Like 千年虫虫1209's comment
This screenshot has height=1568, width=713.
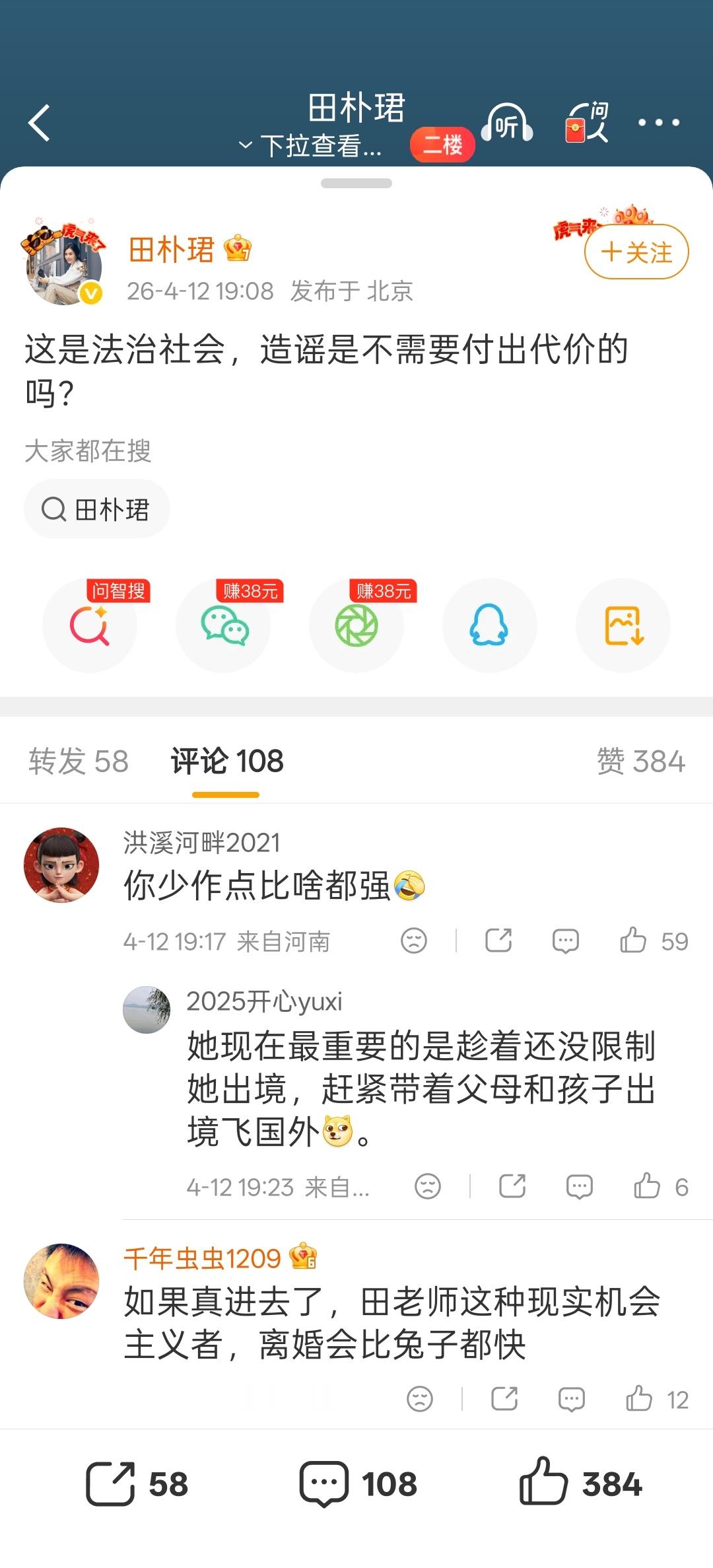[638, 1398]
